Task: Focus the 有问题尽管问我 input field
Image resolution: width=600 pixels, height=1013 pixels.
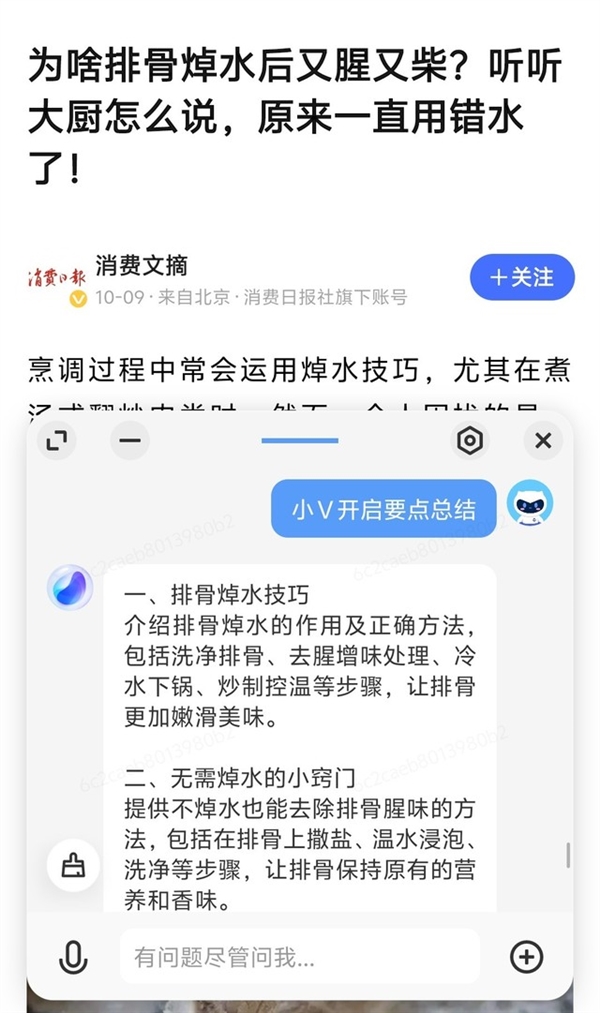Action: (300, 958)
